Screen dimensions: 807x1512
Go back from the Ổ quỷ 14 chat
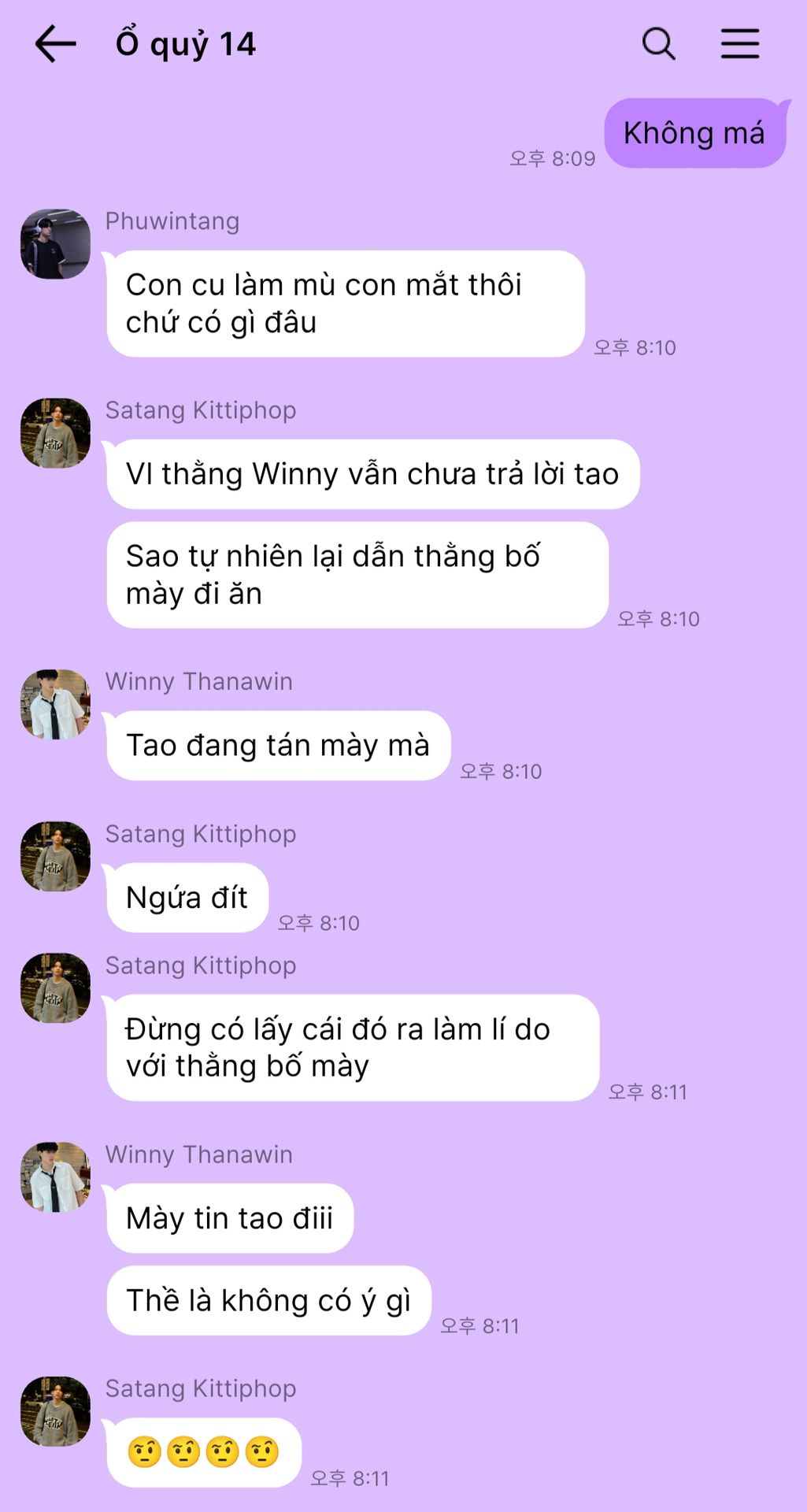click(x=55, y=44)
